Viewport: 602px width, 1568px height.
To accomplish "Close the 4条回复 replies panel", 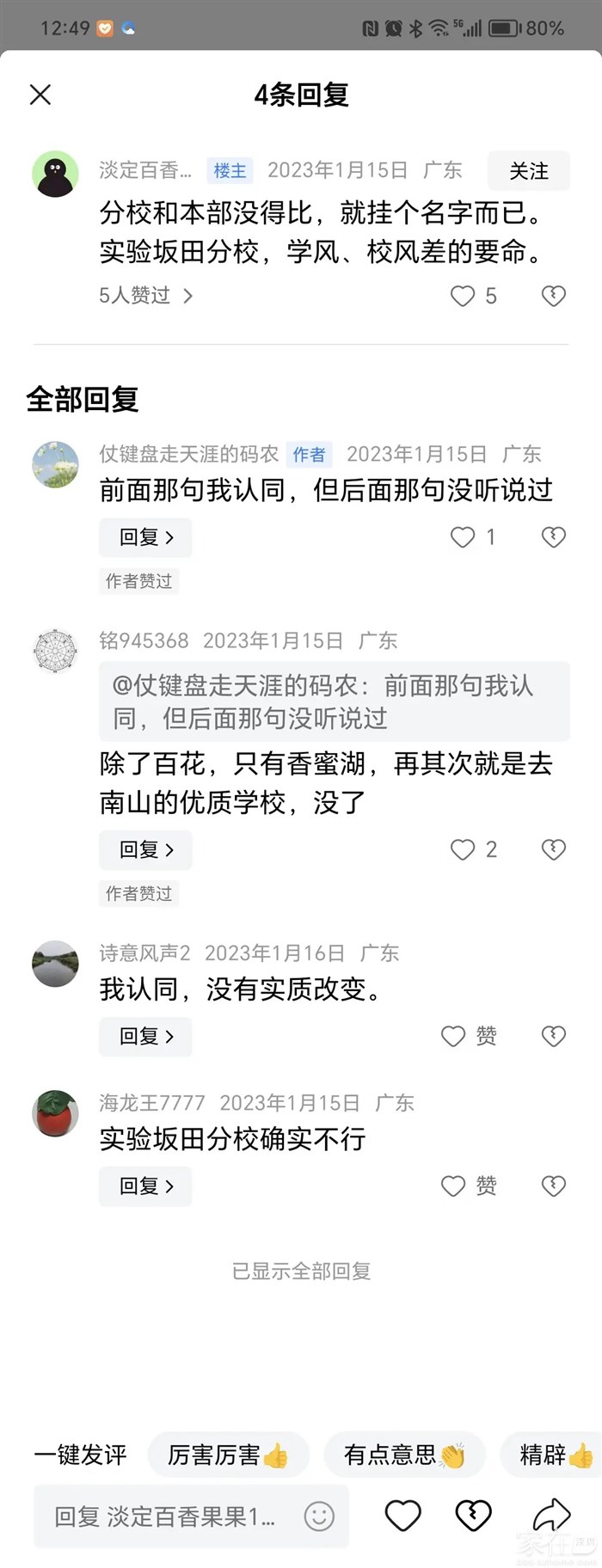I will pos(40,95).
